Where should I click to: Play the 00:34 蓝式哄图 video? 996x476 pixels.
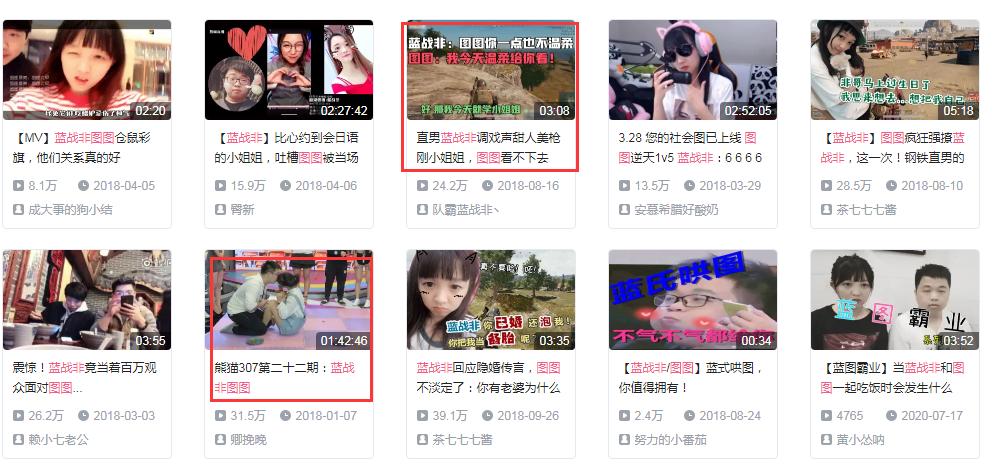click(x=692, y=300)
